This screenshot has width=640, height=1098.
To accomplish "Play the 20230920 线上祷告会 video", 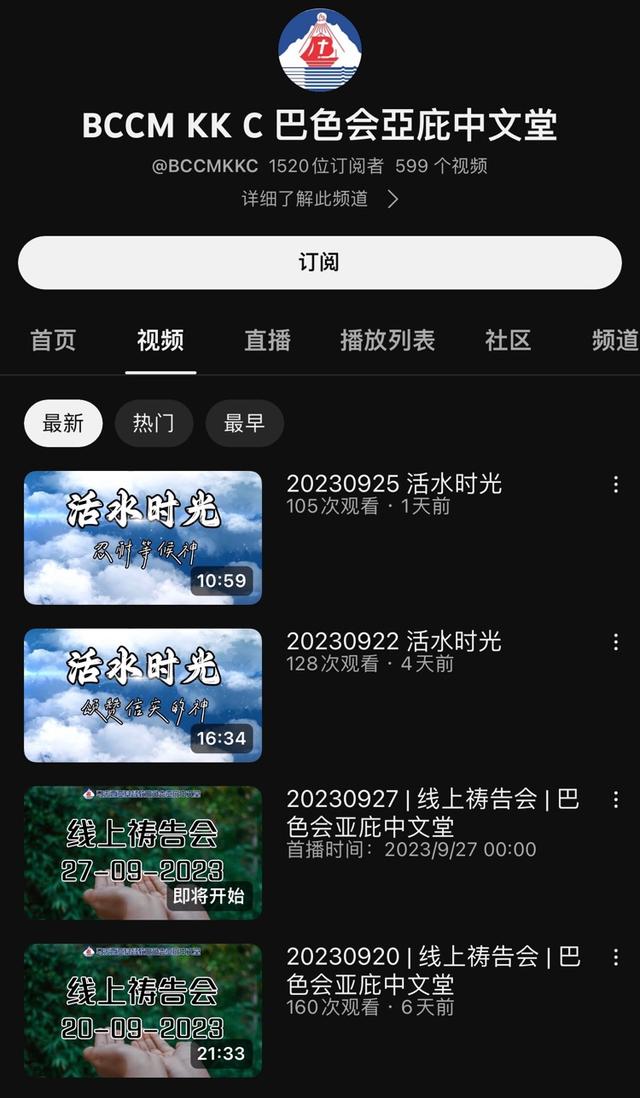I will 143,1010.
